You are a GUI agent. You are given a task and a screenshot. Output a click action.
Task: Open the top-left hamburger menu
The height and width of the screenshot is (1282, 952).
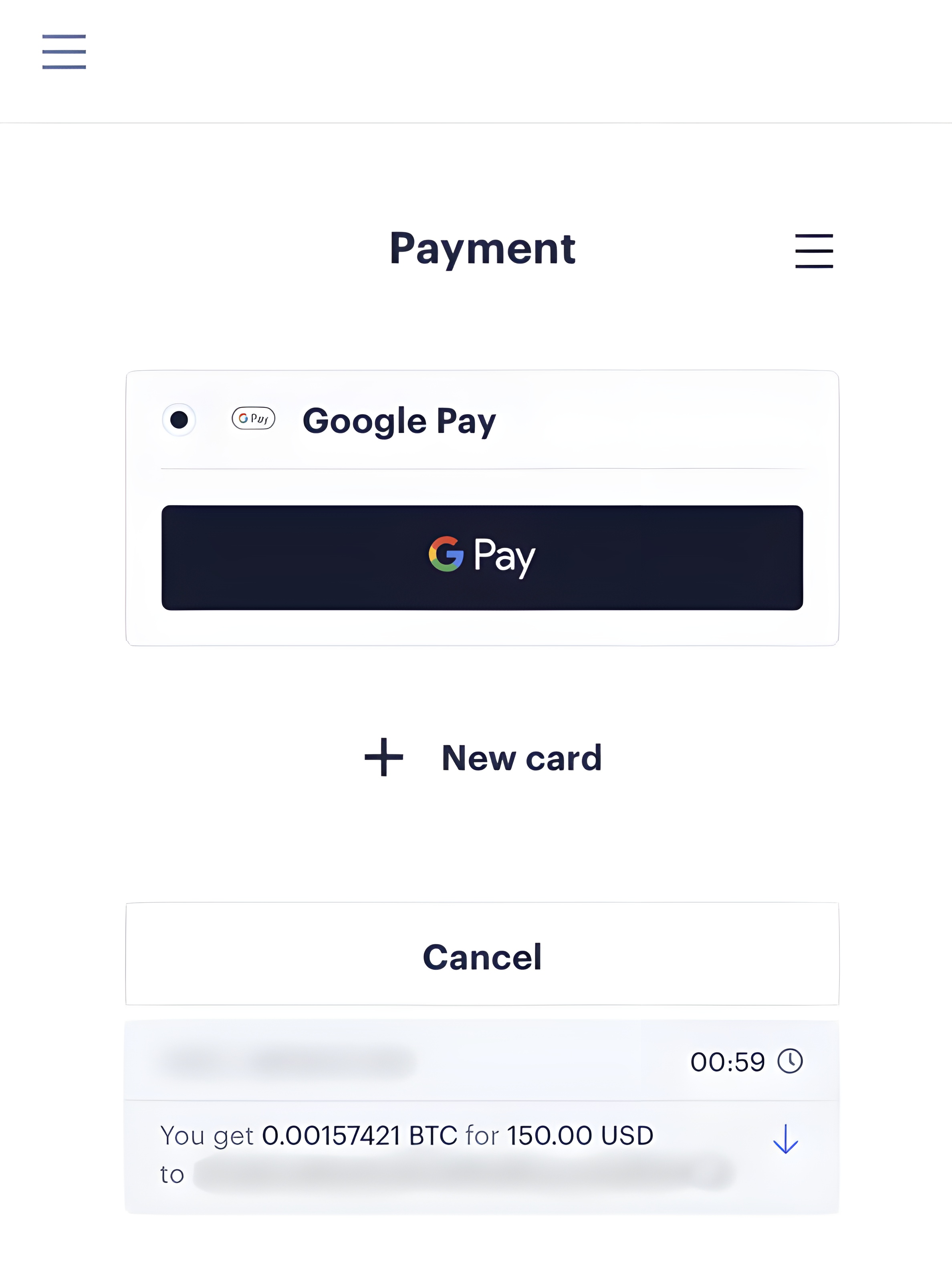coord(64,52)
